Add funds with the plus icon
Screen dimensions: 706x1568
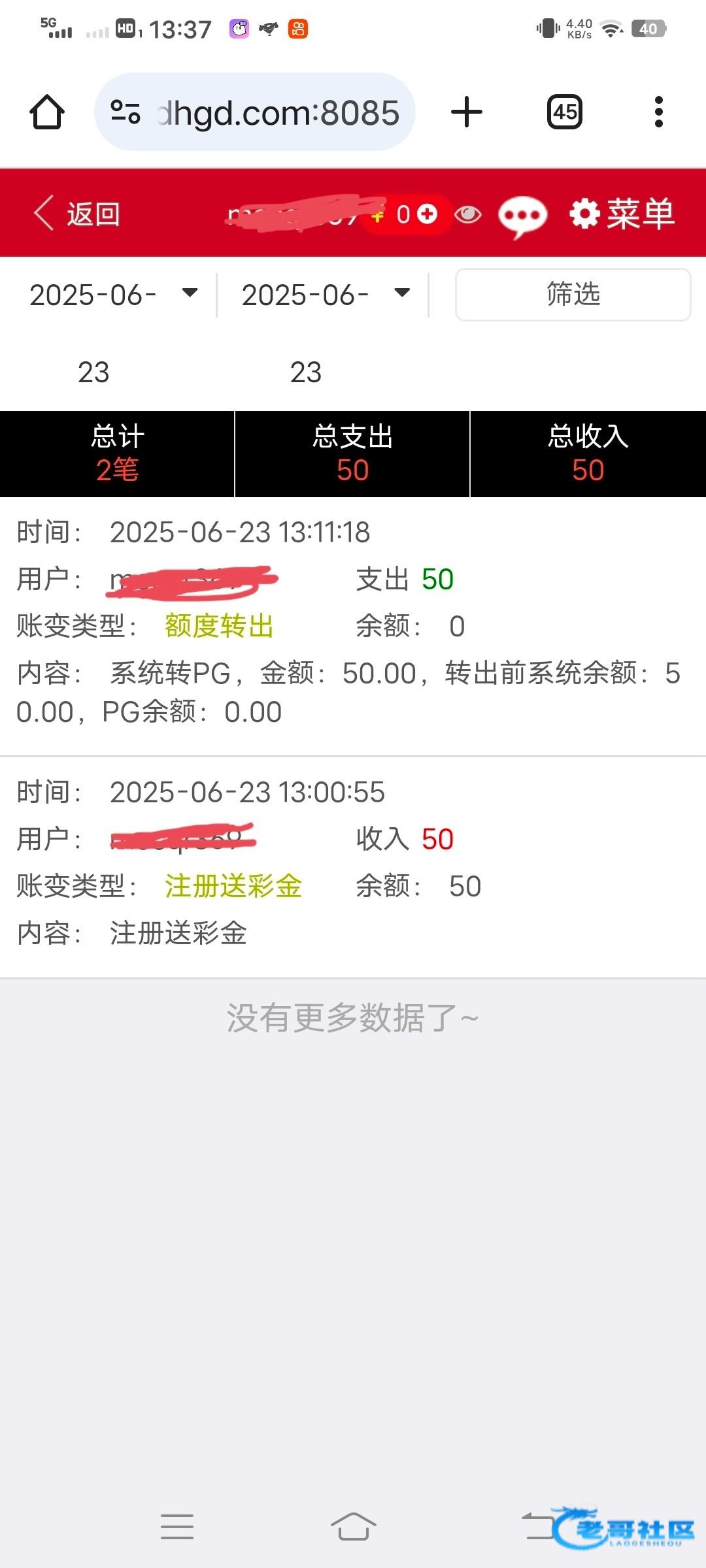[x=427, y=214]
